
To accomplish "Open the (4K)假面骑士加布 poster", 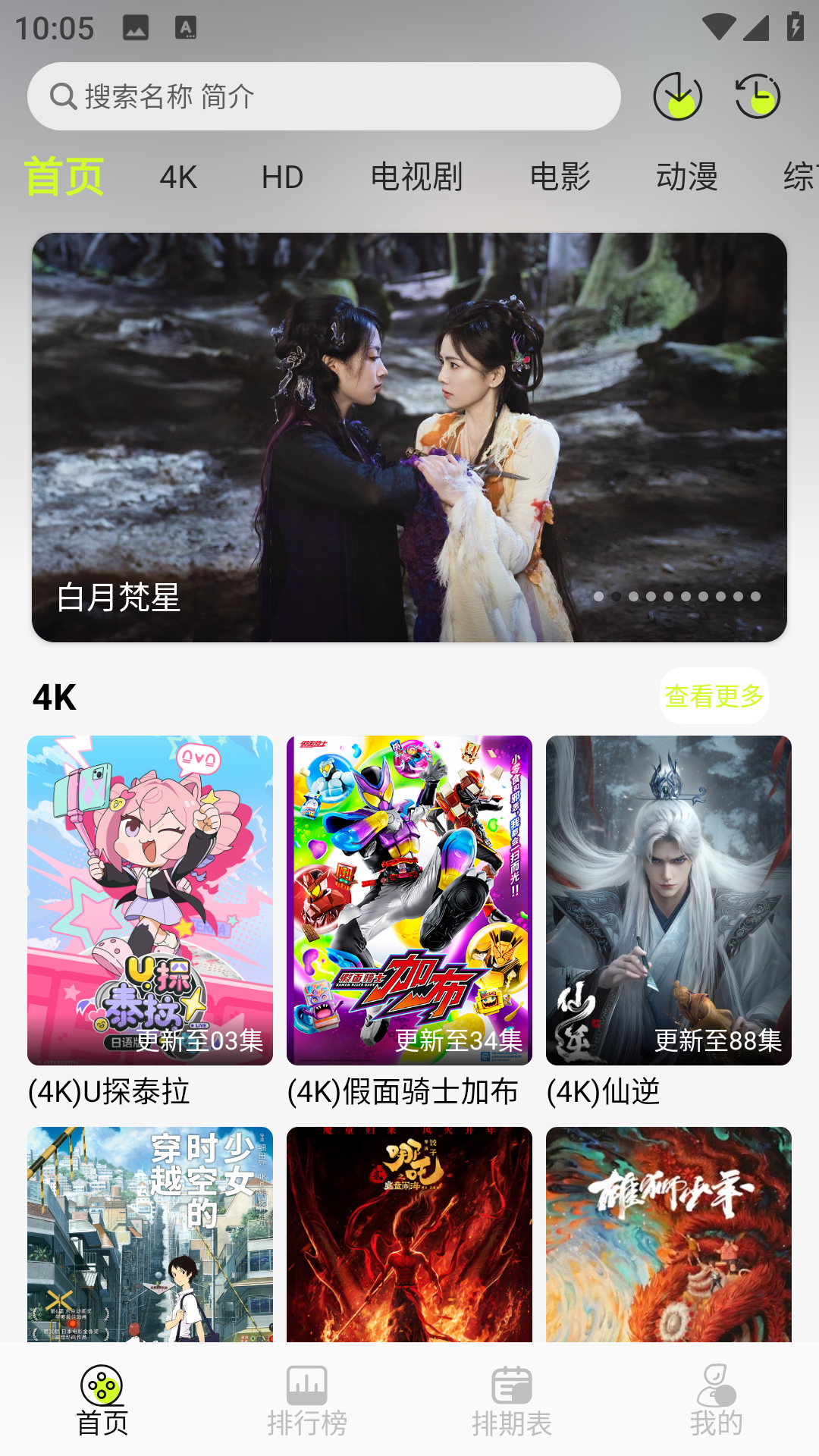I will pos(409,900).
